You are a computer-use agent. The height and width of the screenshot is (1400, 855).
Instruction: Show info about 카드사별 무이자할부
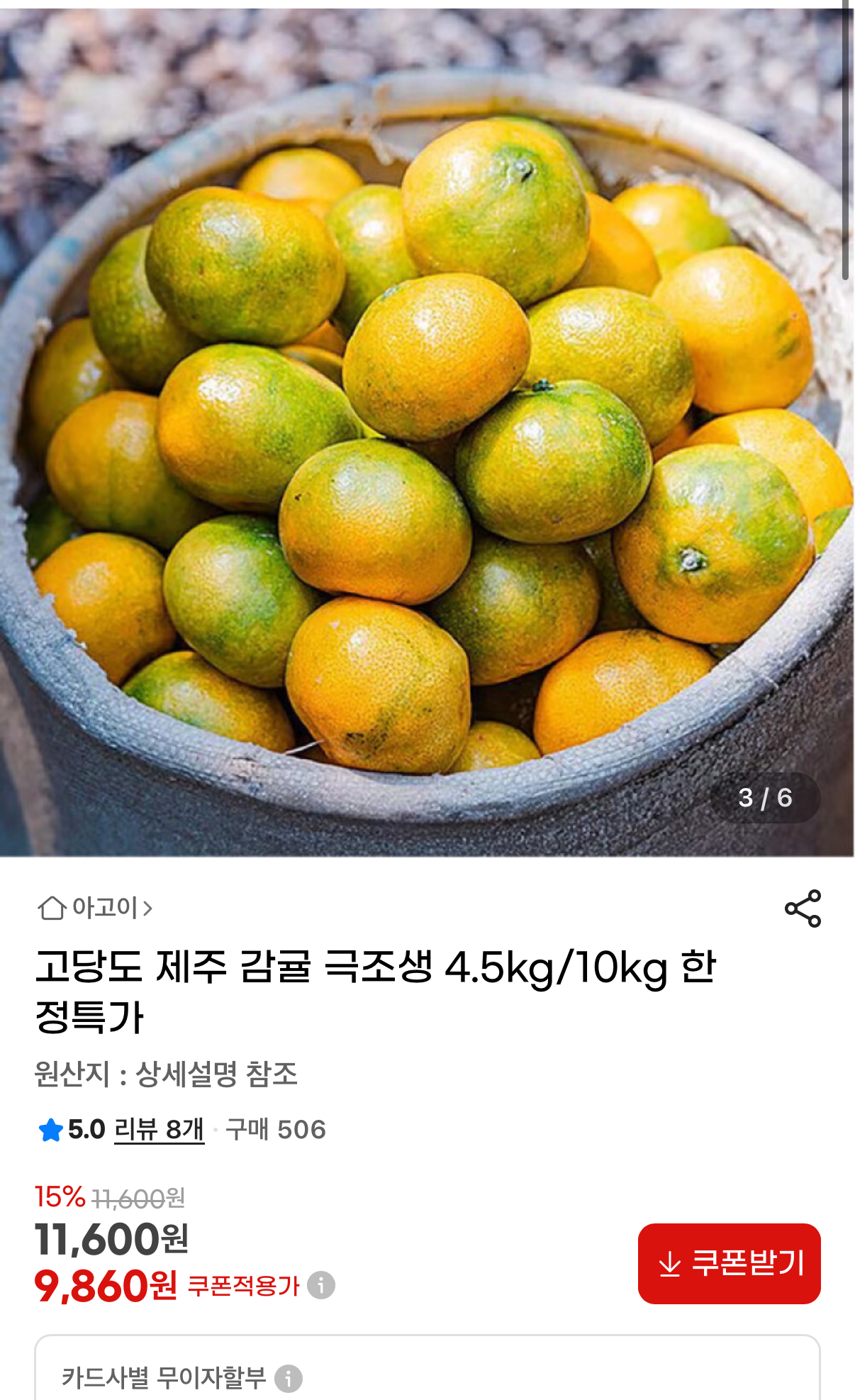pos(289,1378)
